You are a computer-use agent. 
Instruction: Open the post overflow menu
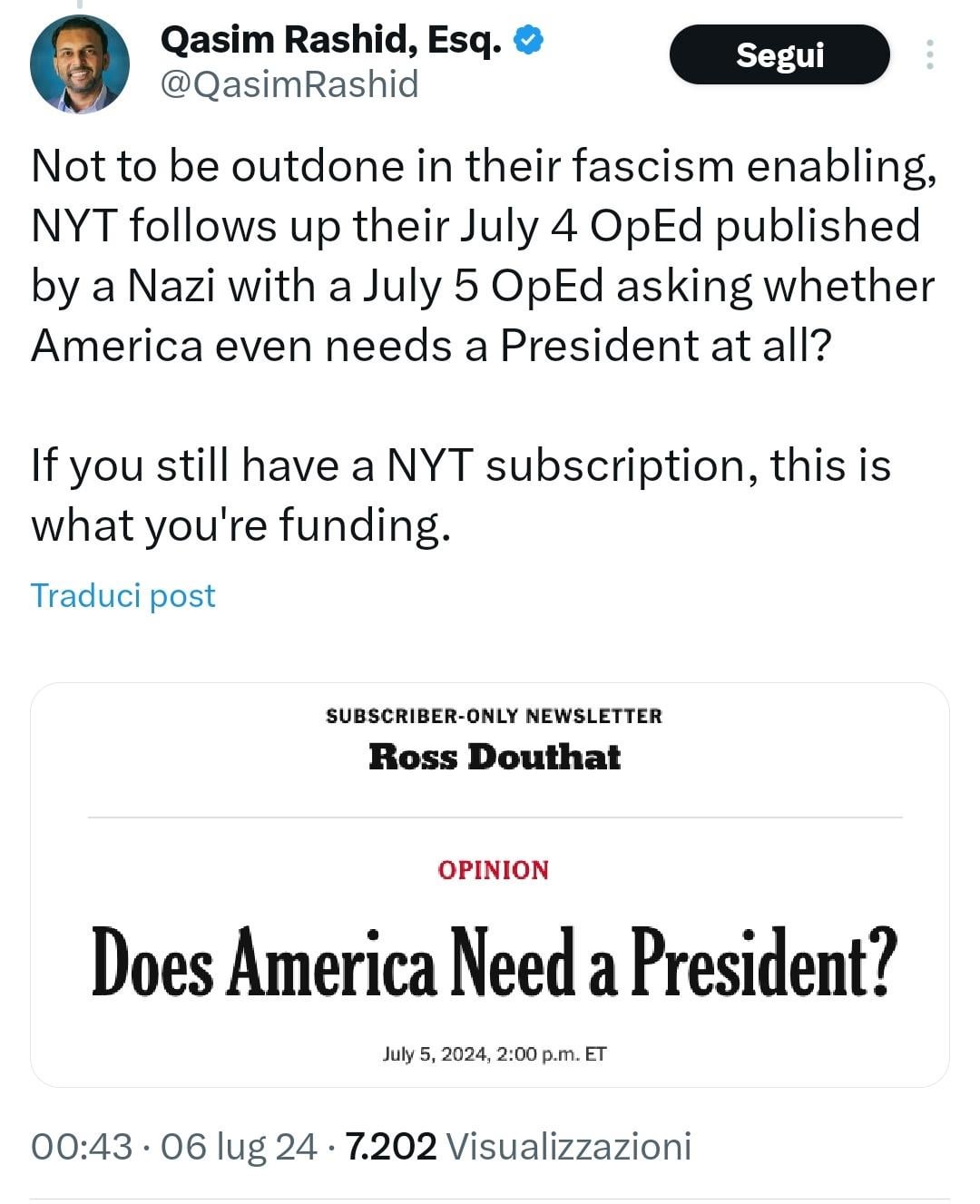(x=929, y=54)
